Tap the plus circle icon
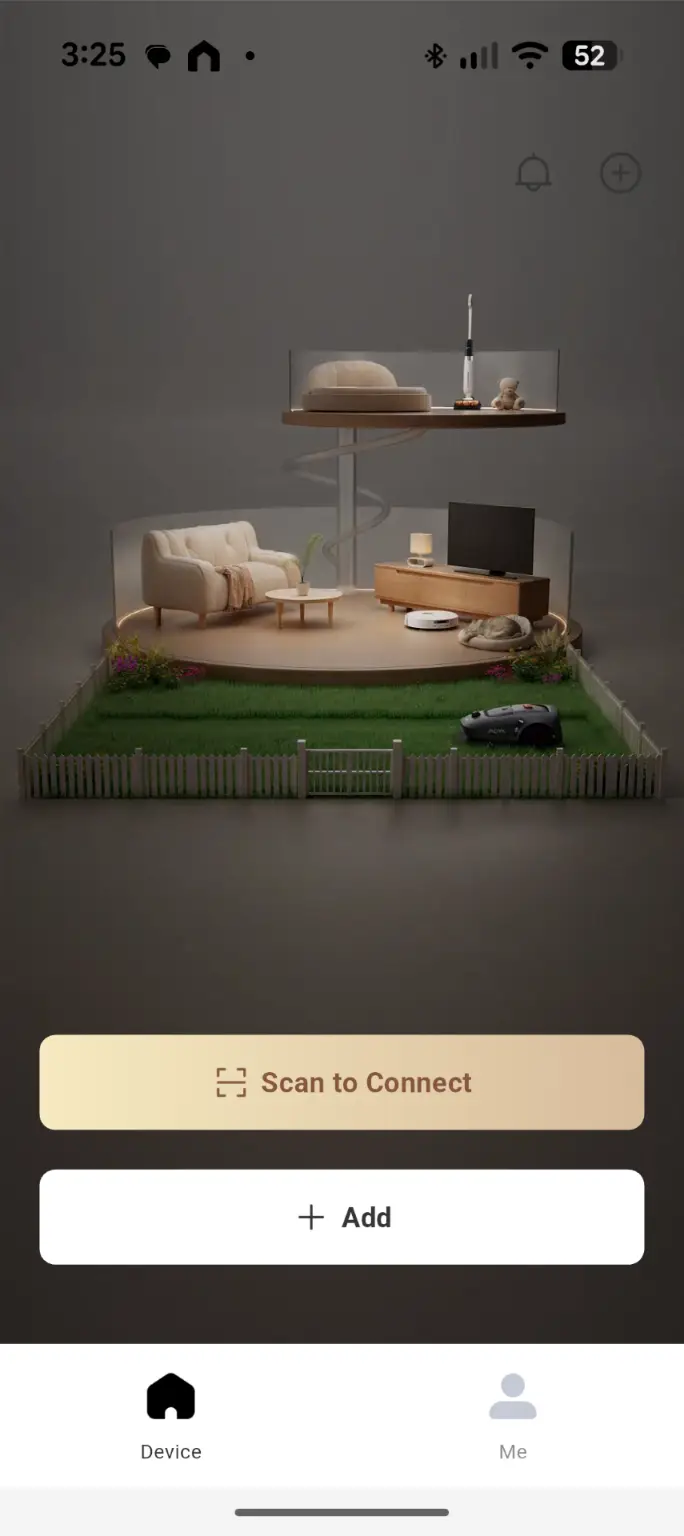Viewport: 684px width, 1536px height. pos(620,174)
